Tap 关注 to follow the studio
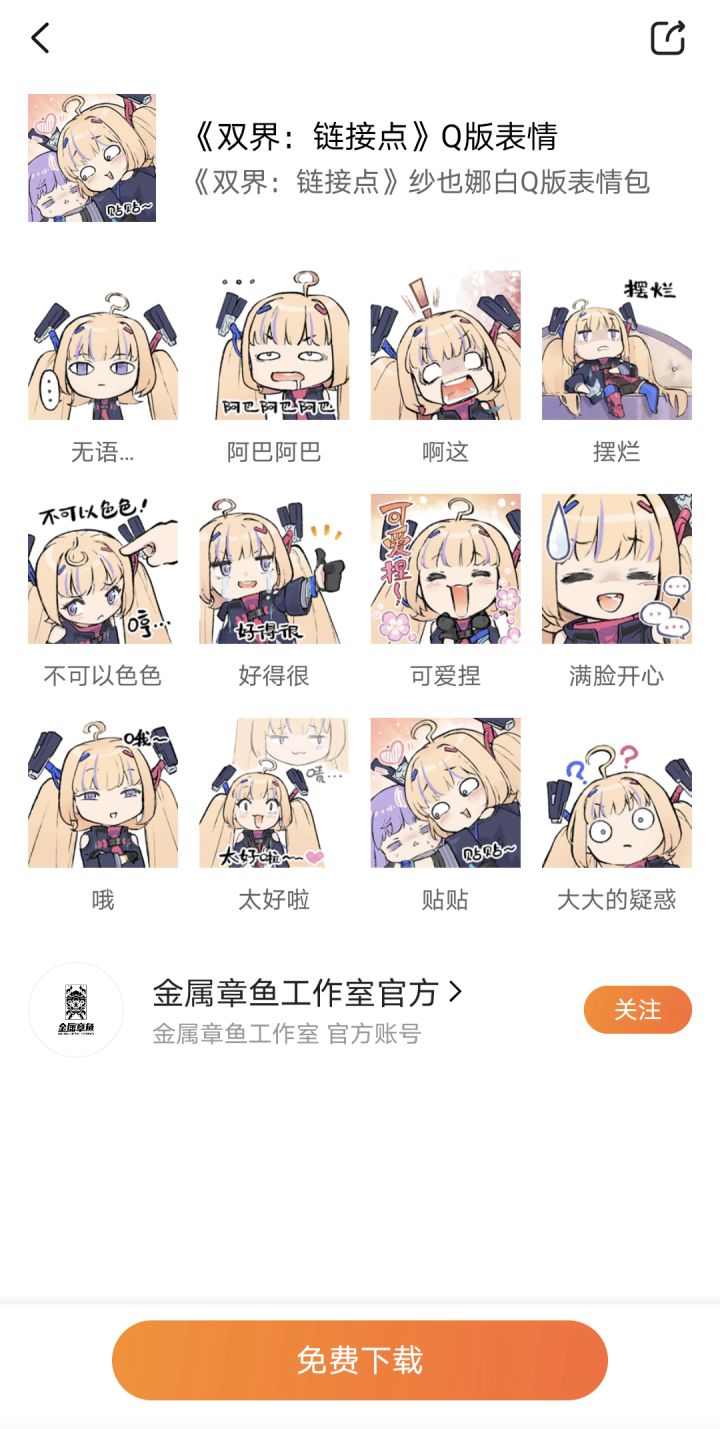Image resolution: width=720 pixels, height=1429 pixels. 637,1010
